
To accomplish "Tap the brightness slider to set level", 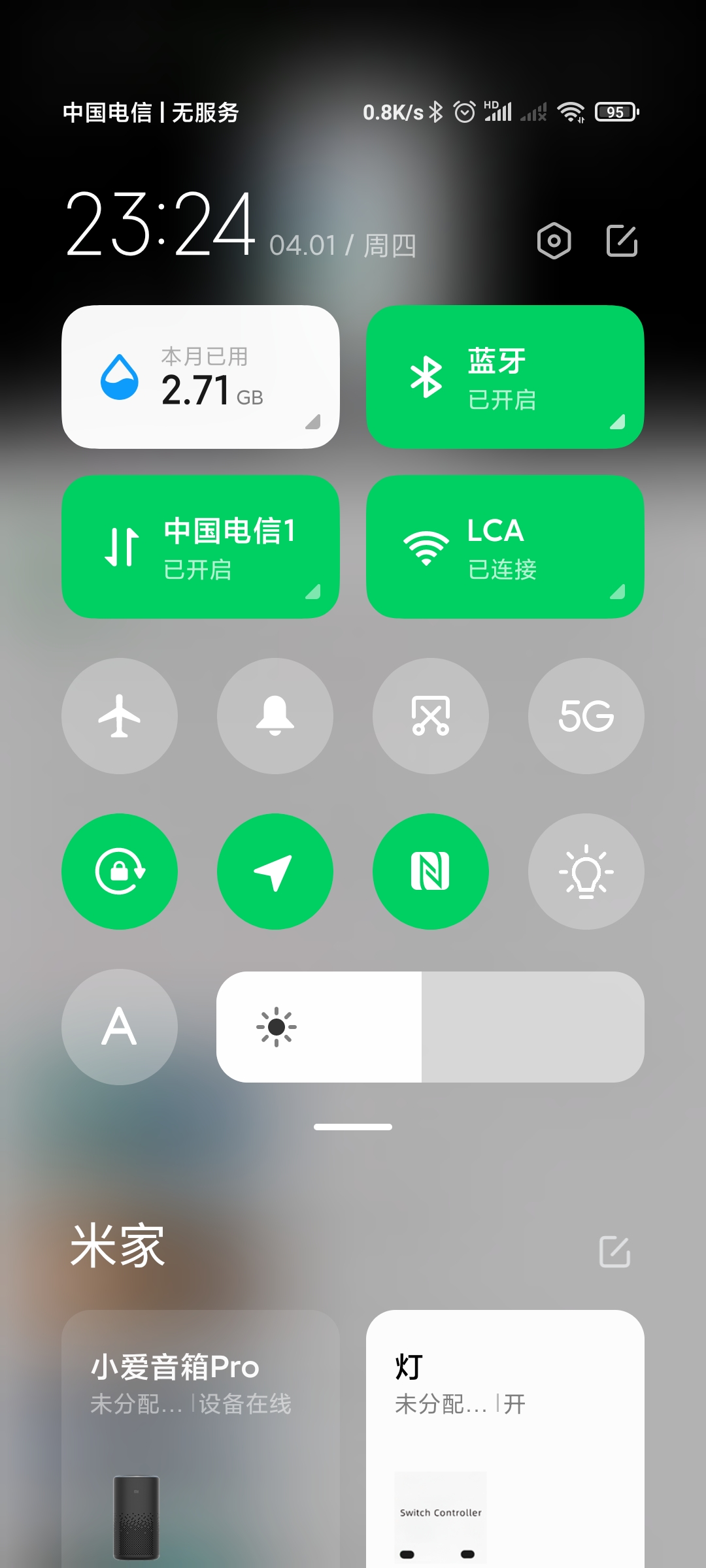I will point(431,1027).
